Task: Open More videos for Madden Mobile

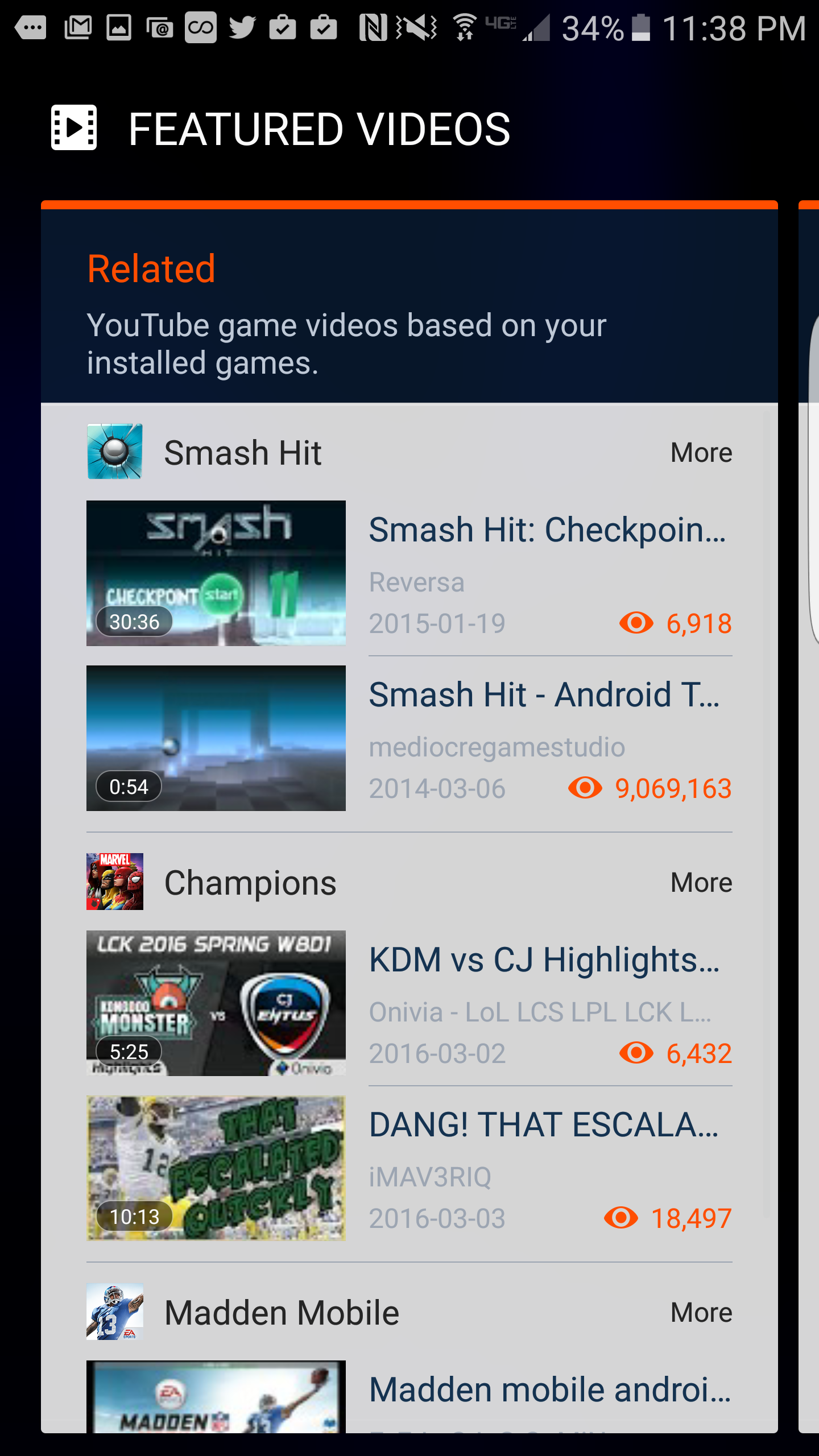Action: (x=701, y=1313)
